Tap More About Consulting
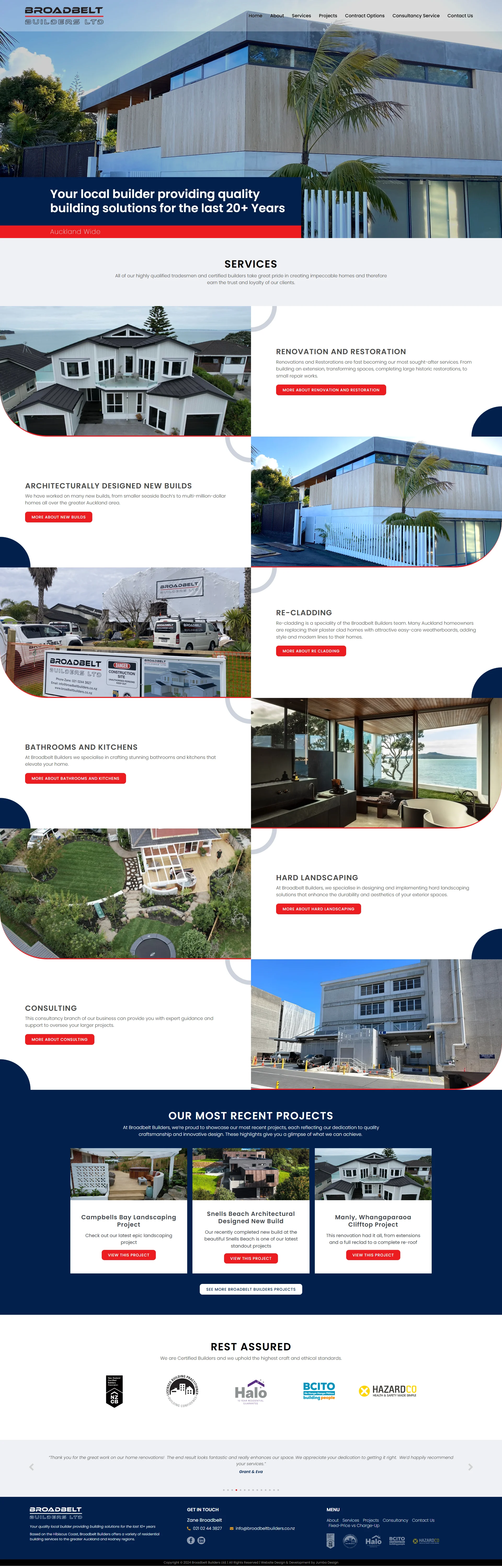Screen dimensions: 502x1568 tap(60, 1039)
